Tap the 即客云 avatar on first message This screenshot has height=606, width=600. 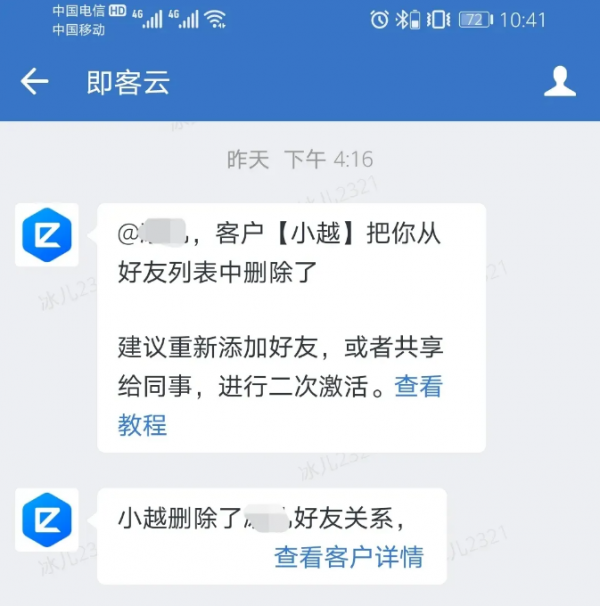point(46,235)
